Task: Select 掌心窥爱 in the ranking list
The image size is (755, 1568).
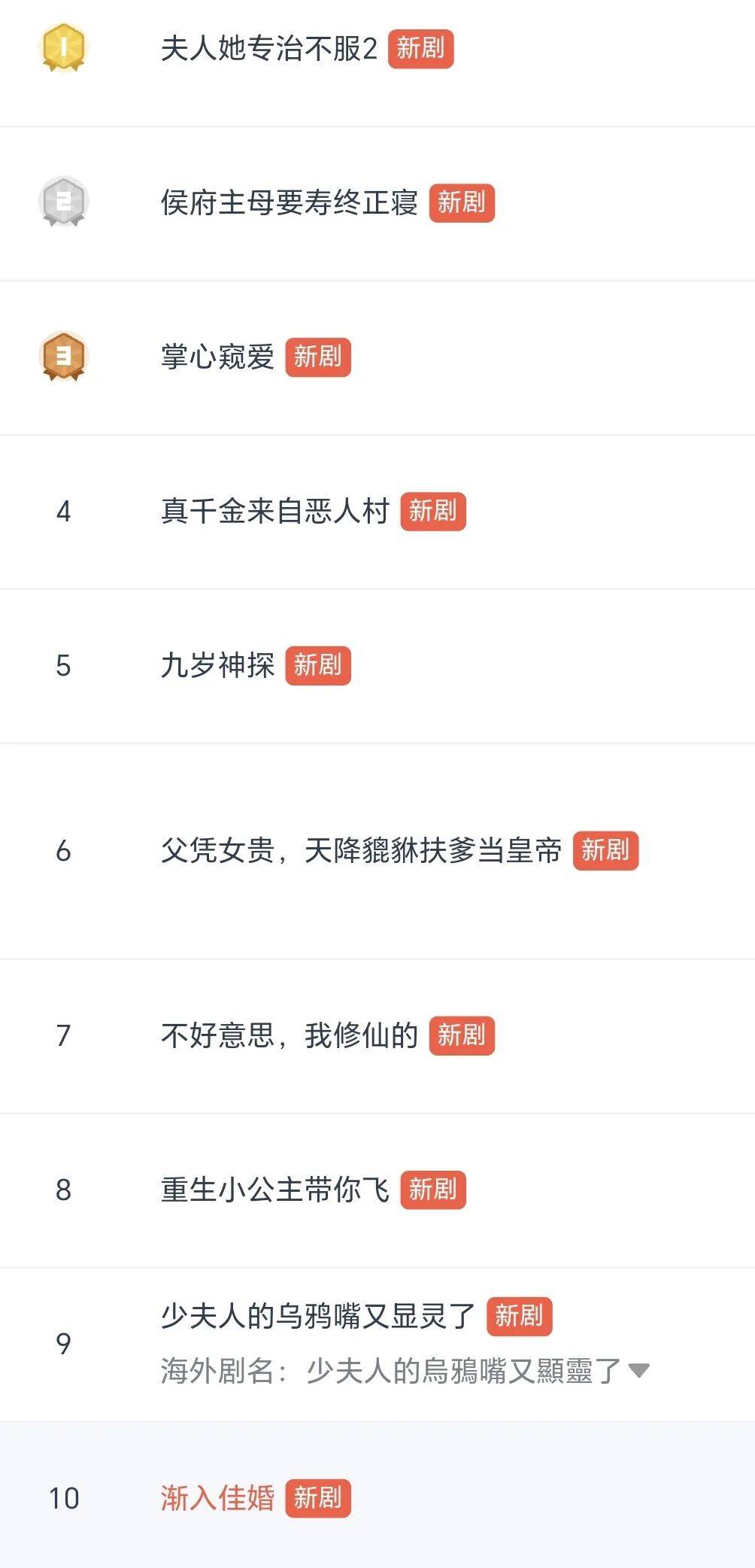Action: [x=217, y=357]
